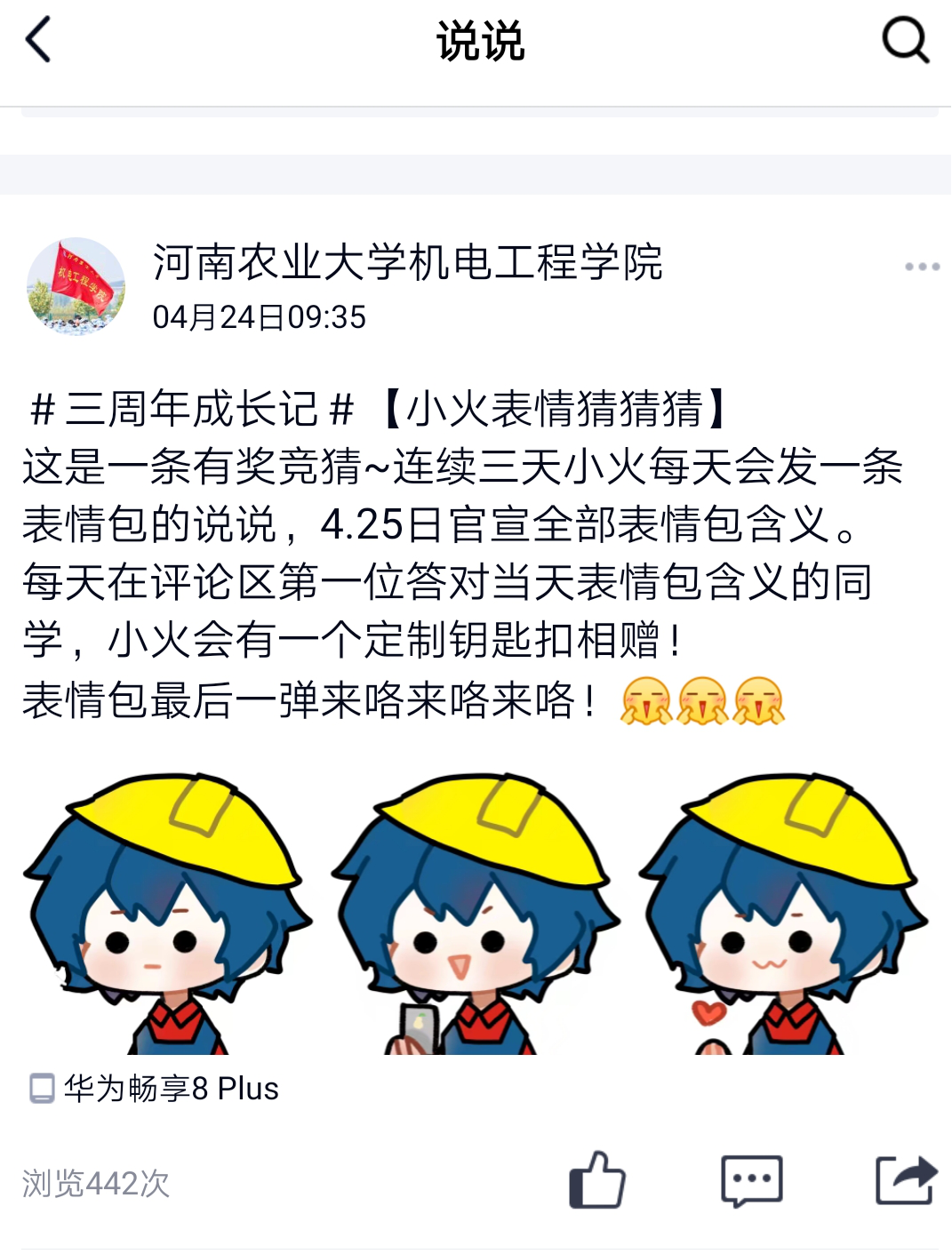
Task: Share this post via arrow icon
Action: pyautogui.click(x=906, y=1180)
